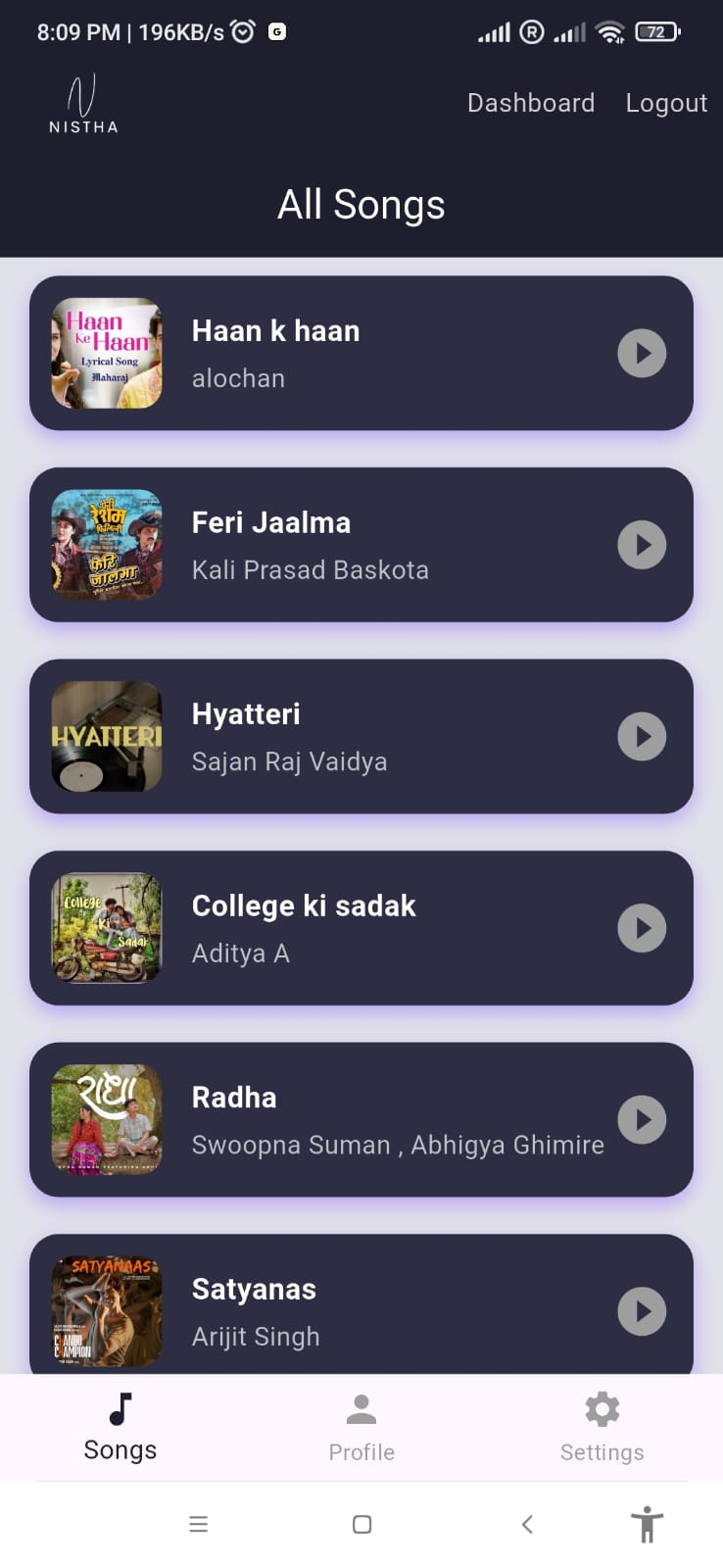Tap the Logout link

pyautogui.click(x=666, y=102)
